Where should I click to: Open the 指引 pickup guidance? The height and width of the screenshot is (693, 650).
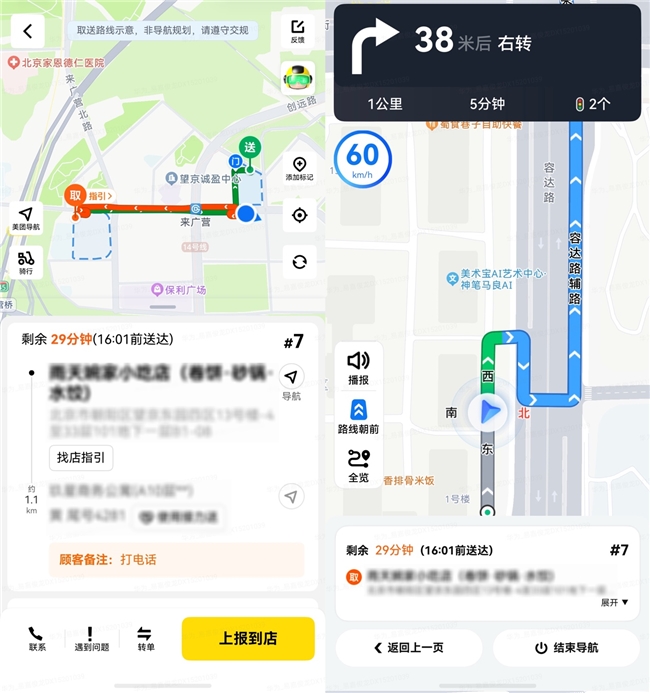click(101, 196)
